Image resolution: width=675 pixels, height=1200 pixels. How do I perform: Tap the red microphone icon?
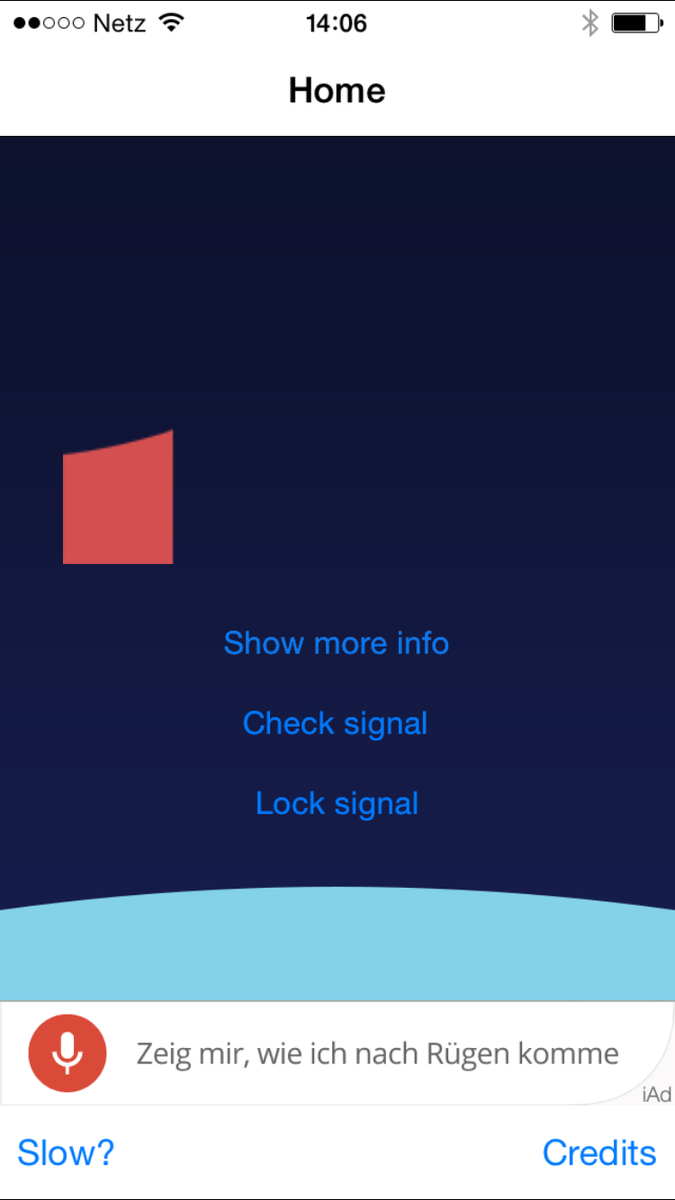67,1052
